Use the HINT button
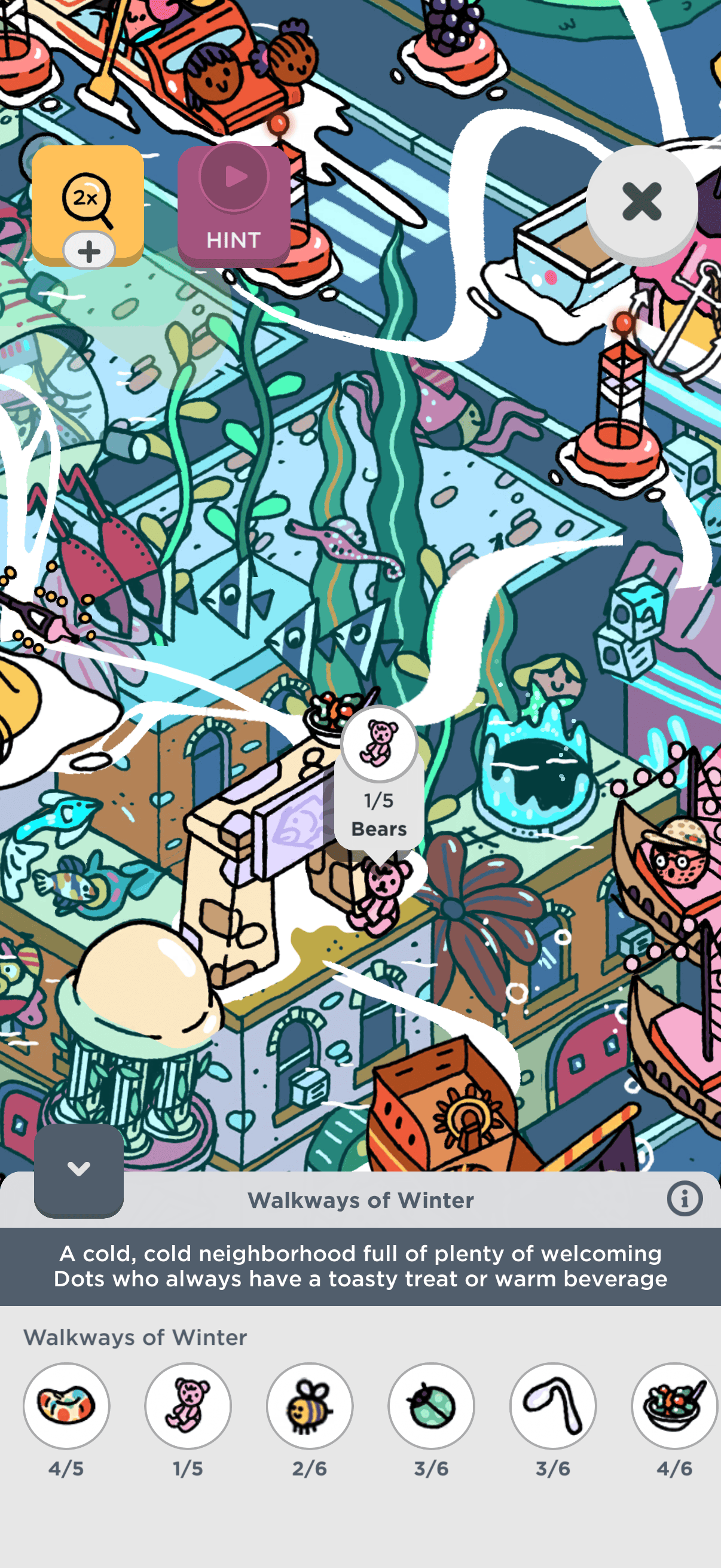Screen dimensions: 721x1568 [x=234, y=206]
